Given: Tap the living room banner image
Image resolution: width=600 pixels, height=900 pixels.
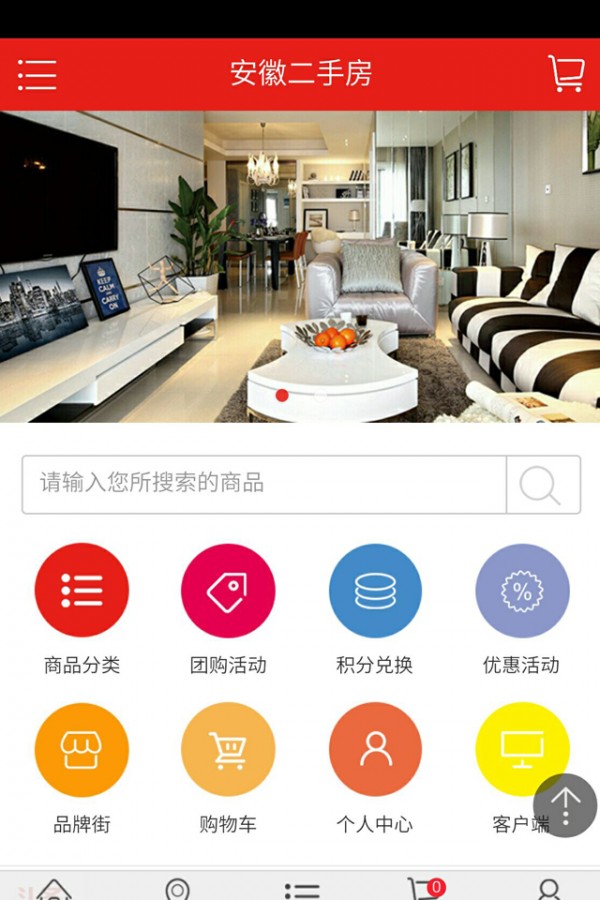Looking at the screenshot, I should click(300, 266).
